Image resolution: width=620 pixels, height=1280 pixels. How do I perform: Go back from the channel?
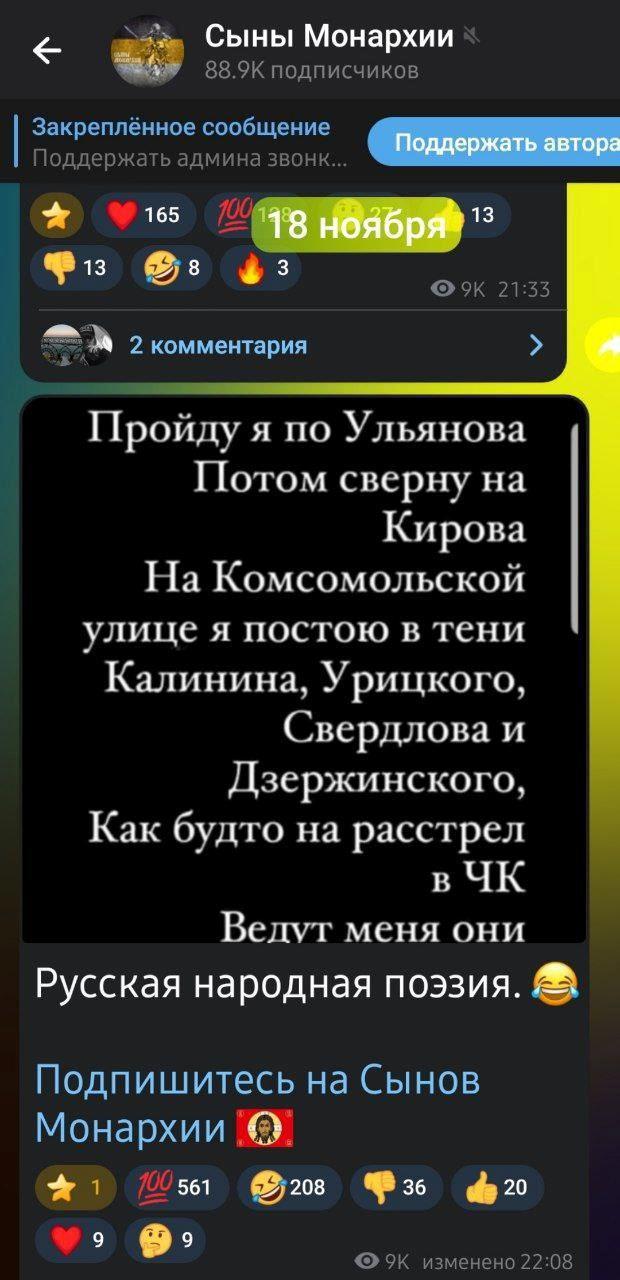coord(46,51)
